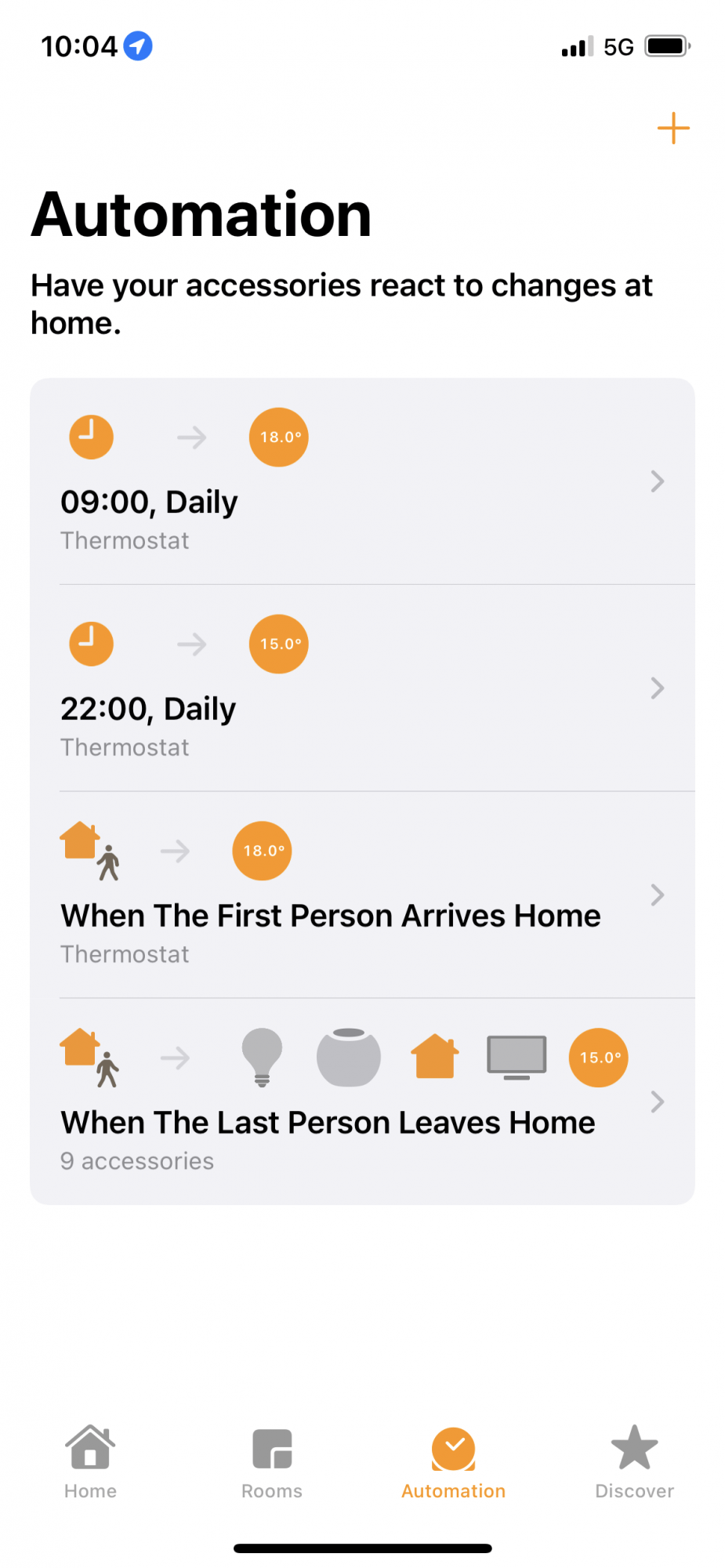This screenshot has height=1568, width=725.
Task: Expand the 22:00 Daily automation chevron
Action: tap(657, 688)
